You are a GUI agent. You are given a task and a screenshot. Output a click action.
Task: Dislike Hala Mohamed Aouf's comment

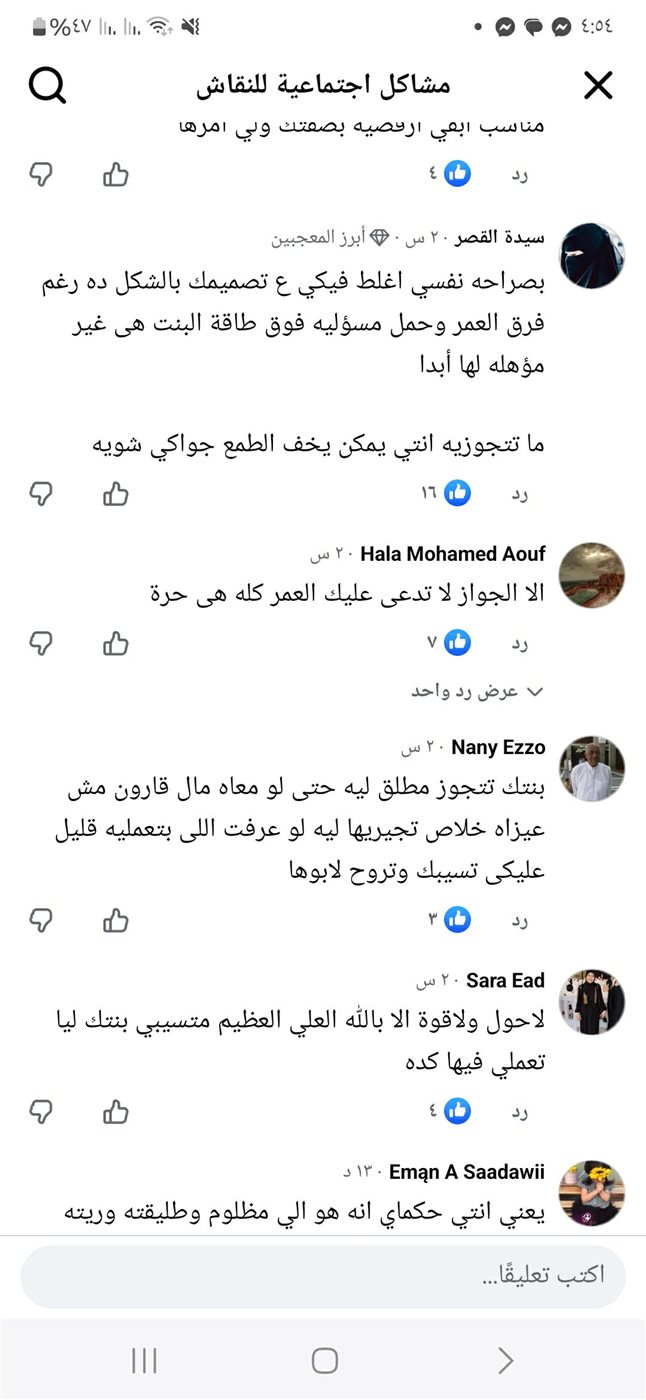click(x=41, y=642)
